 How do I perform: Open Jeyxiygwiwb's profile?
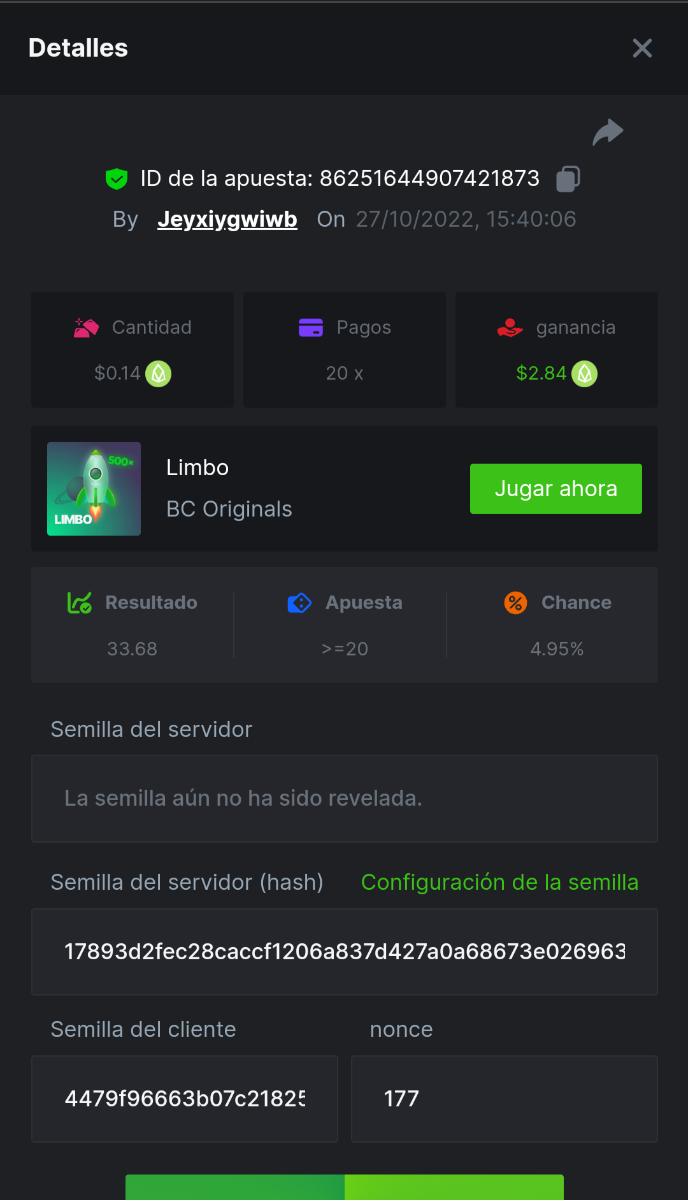click(227, 220)
